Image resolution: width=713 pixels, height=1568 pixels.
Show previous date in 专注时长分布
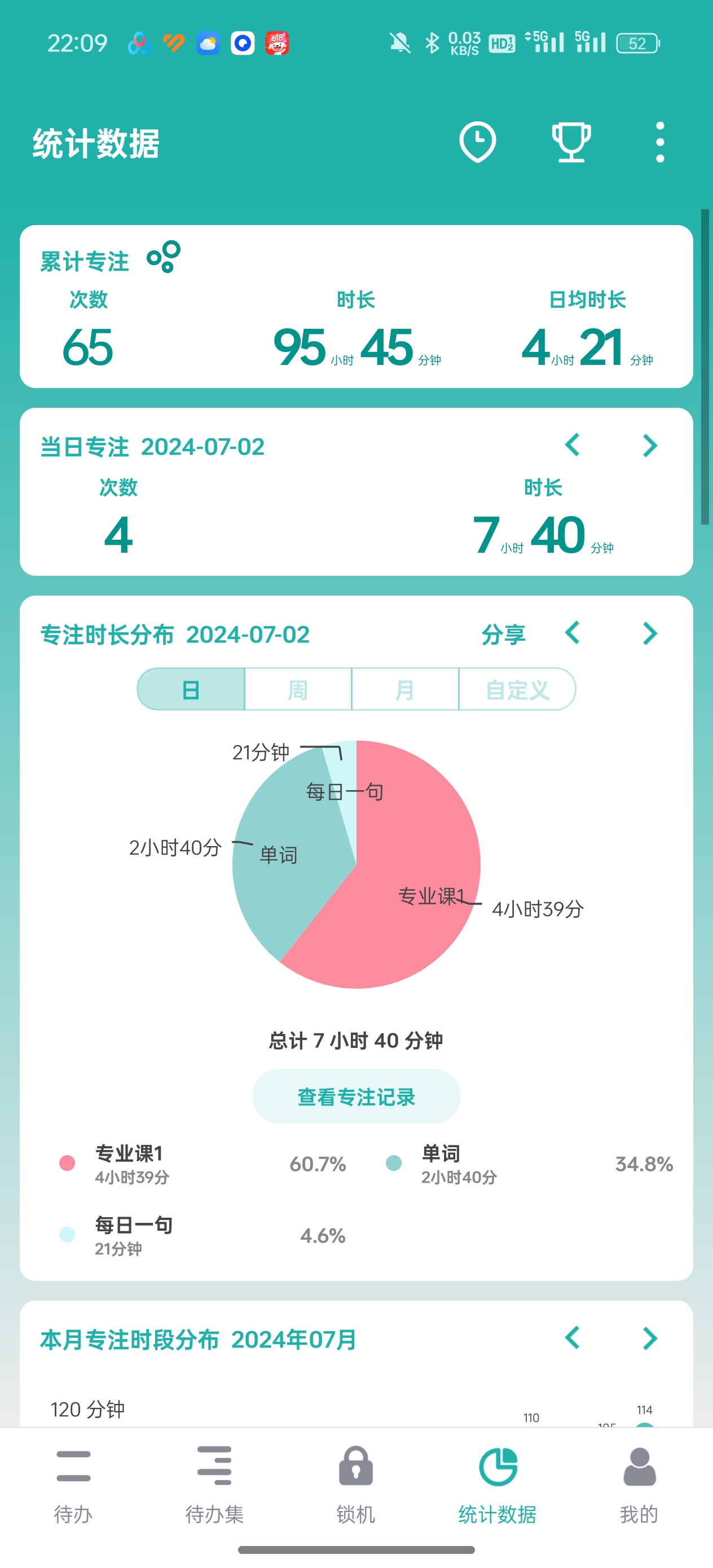point(573,633)
